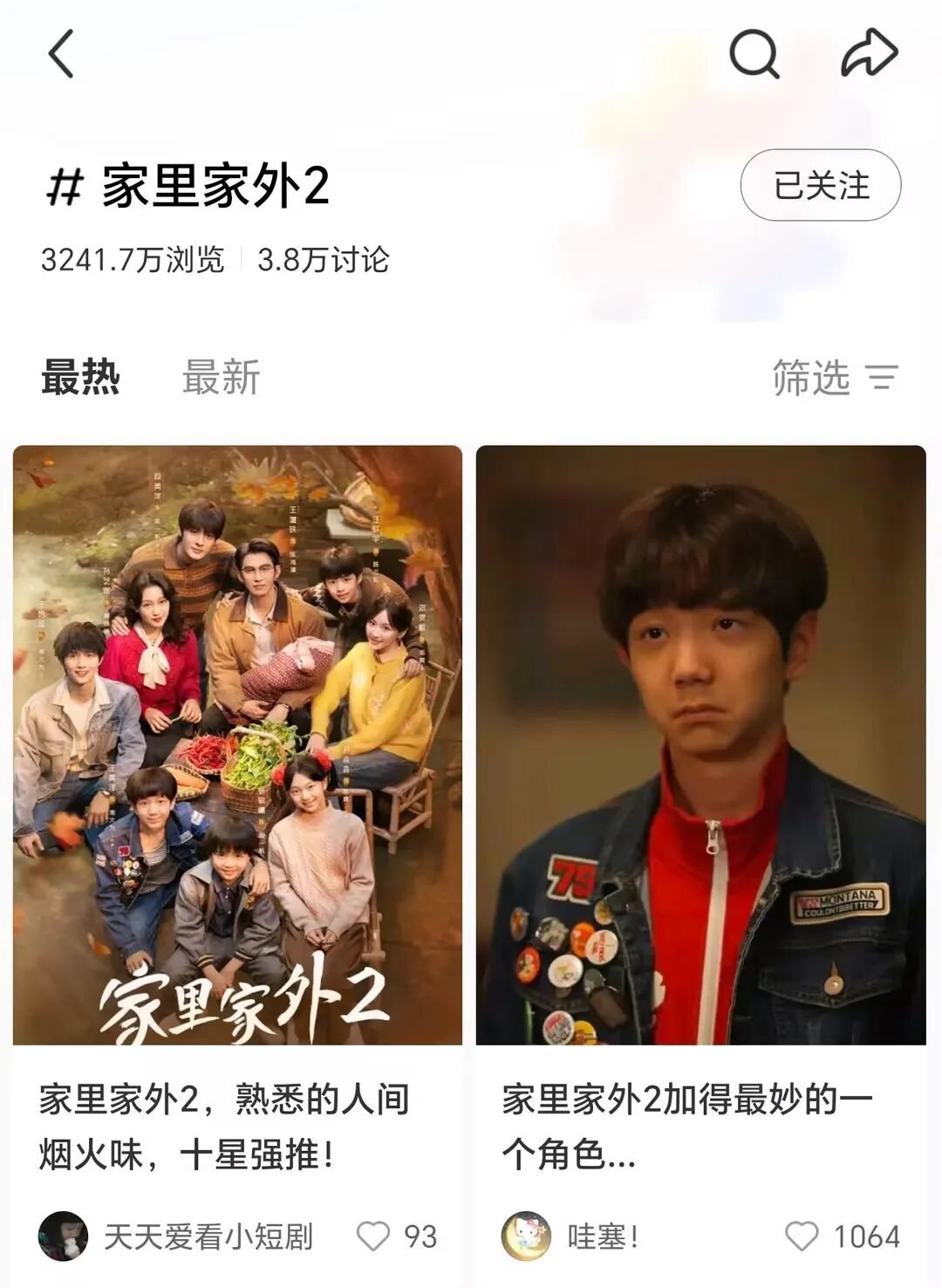Like the post by 天天爱看小短剧
Viewport: 942px width, 1288px height.
click(373, 1236)
